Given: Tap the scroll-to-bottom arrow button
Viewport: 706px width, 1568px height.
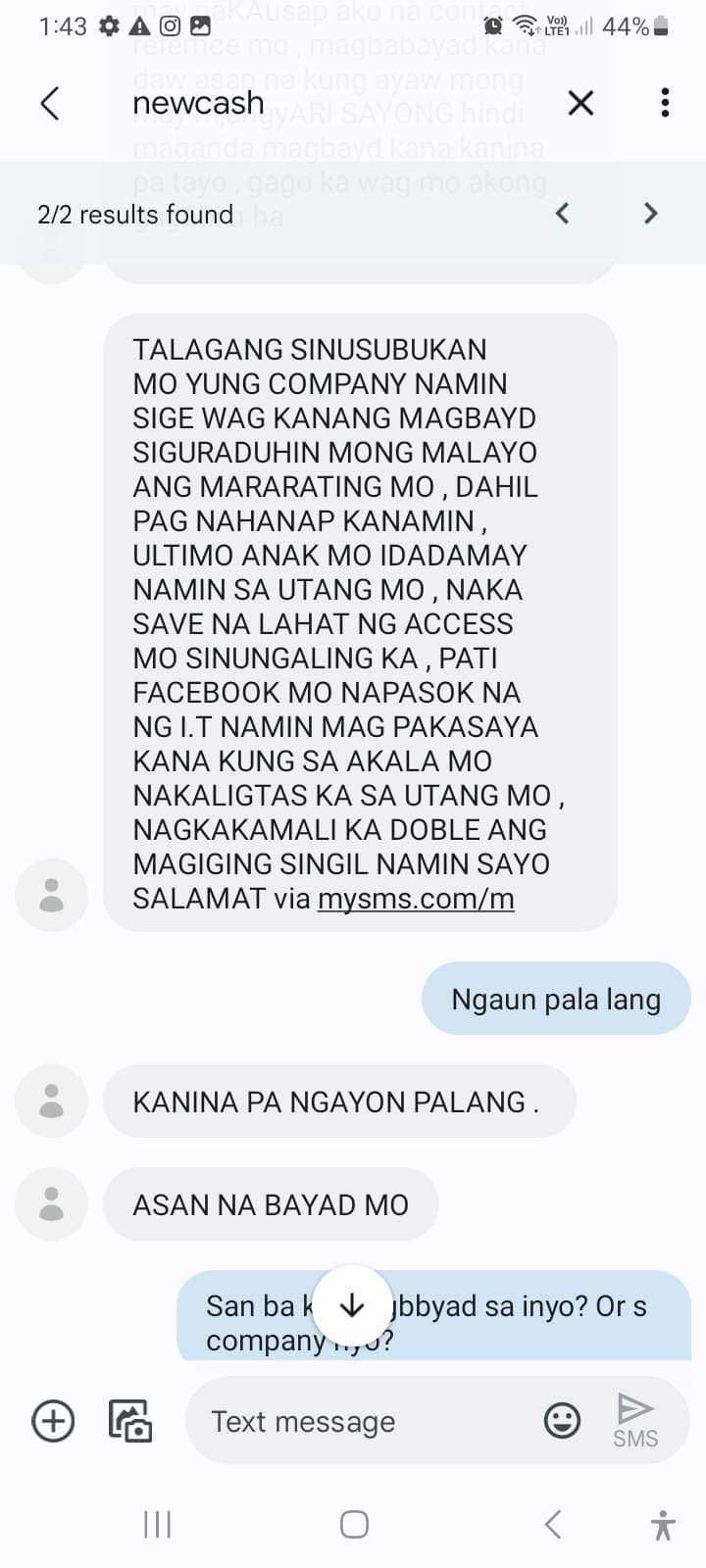Looking at the screenshot, I should 351,1305.
